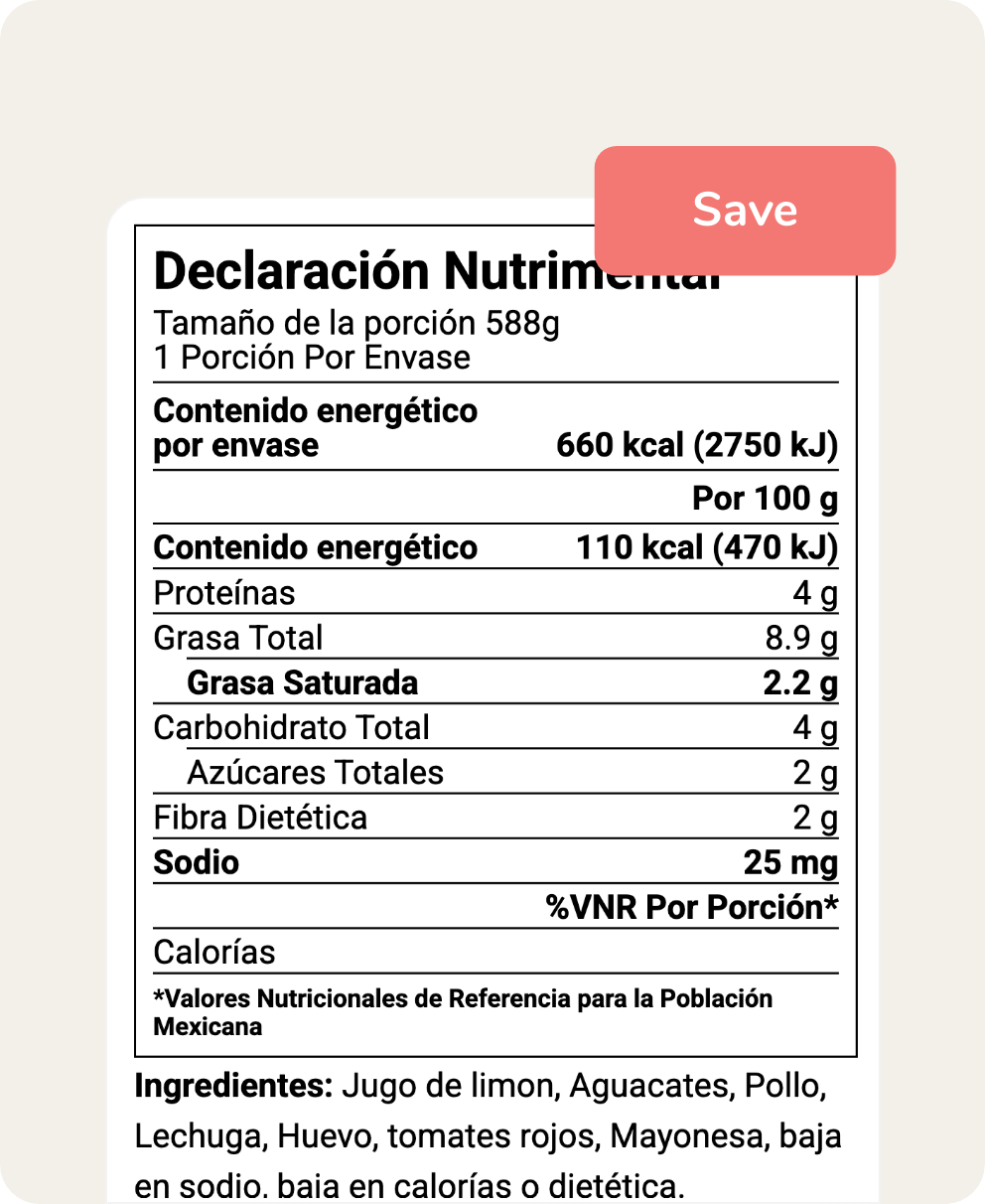Click the Sodio 25 mg row
The width and height of the screenshot is (985, 1204).
494,862
